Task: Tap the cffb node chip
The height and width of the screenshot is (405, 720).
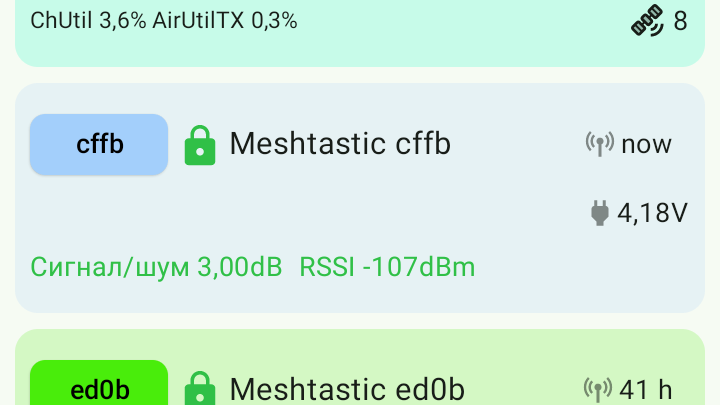Action: tap(98, 145)
